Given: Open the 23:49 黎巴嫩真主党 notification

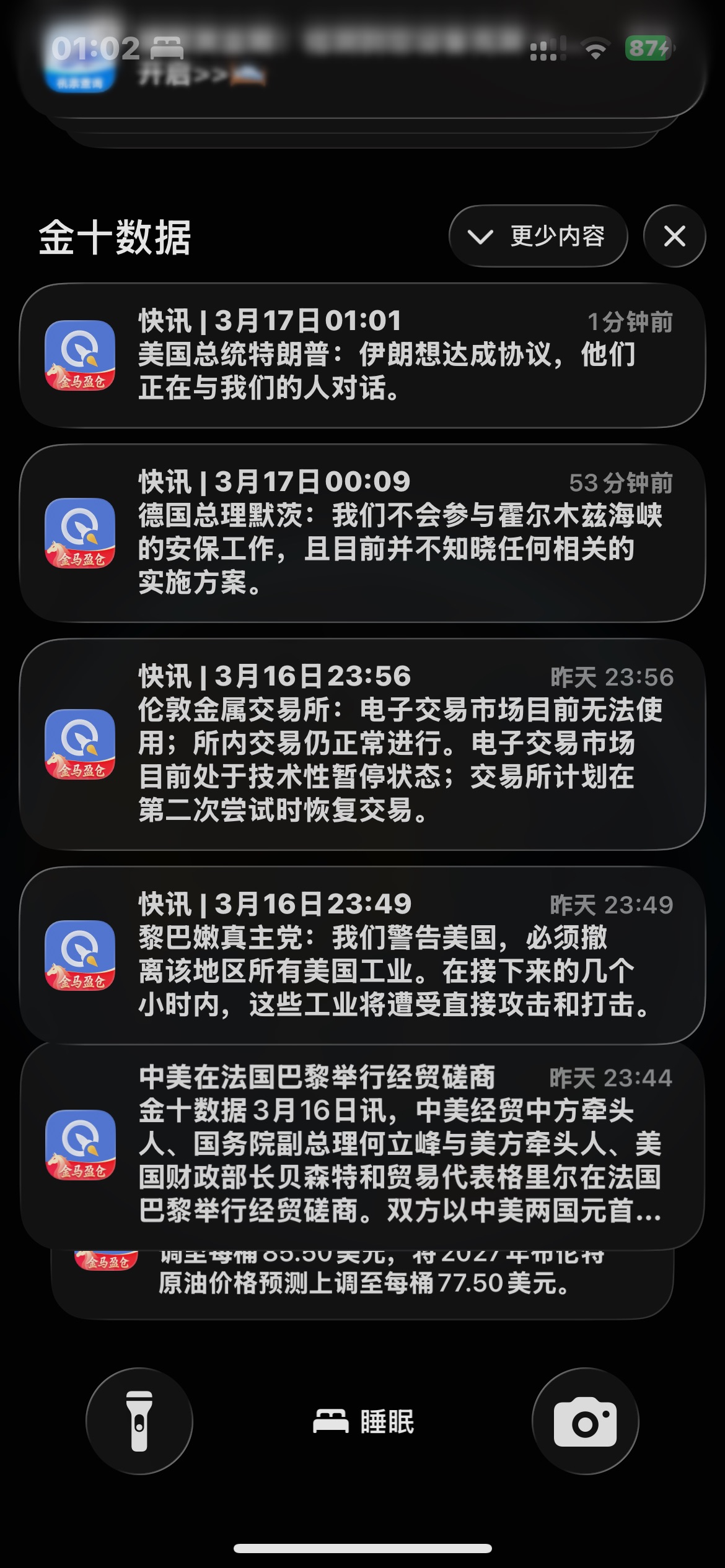Looking at the screenshot, I should [x=362, y=954].
